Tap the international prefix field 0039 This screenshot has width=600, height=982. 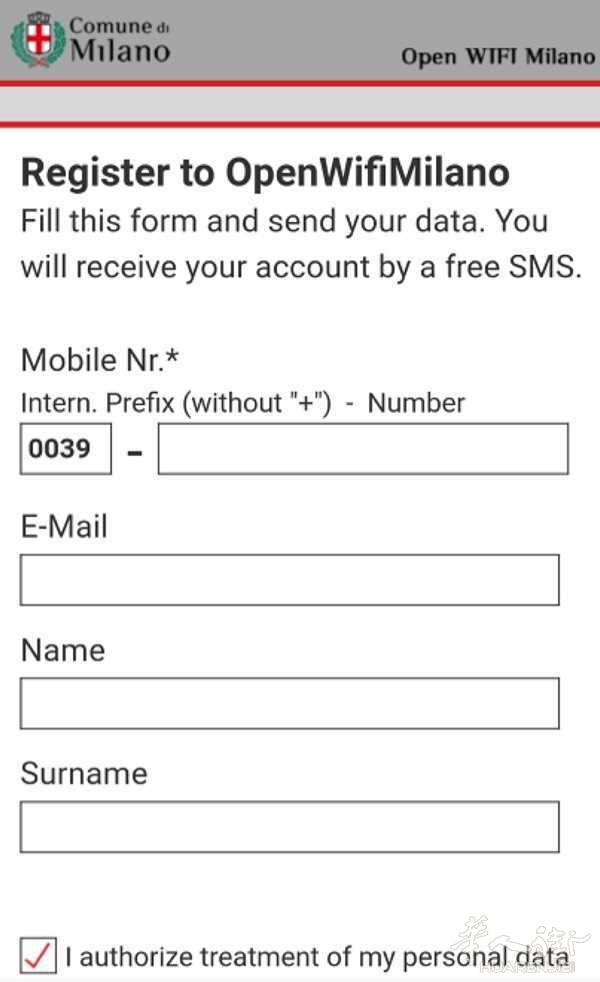pyautogui.click(x=65, y=449)
